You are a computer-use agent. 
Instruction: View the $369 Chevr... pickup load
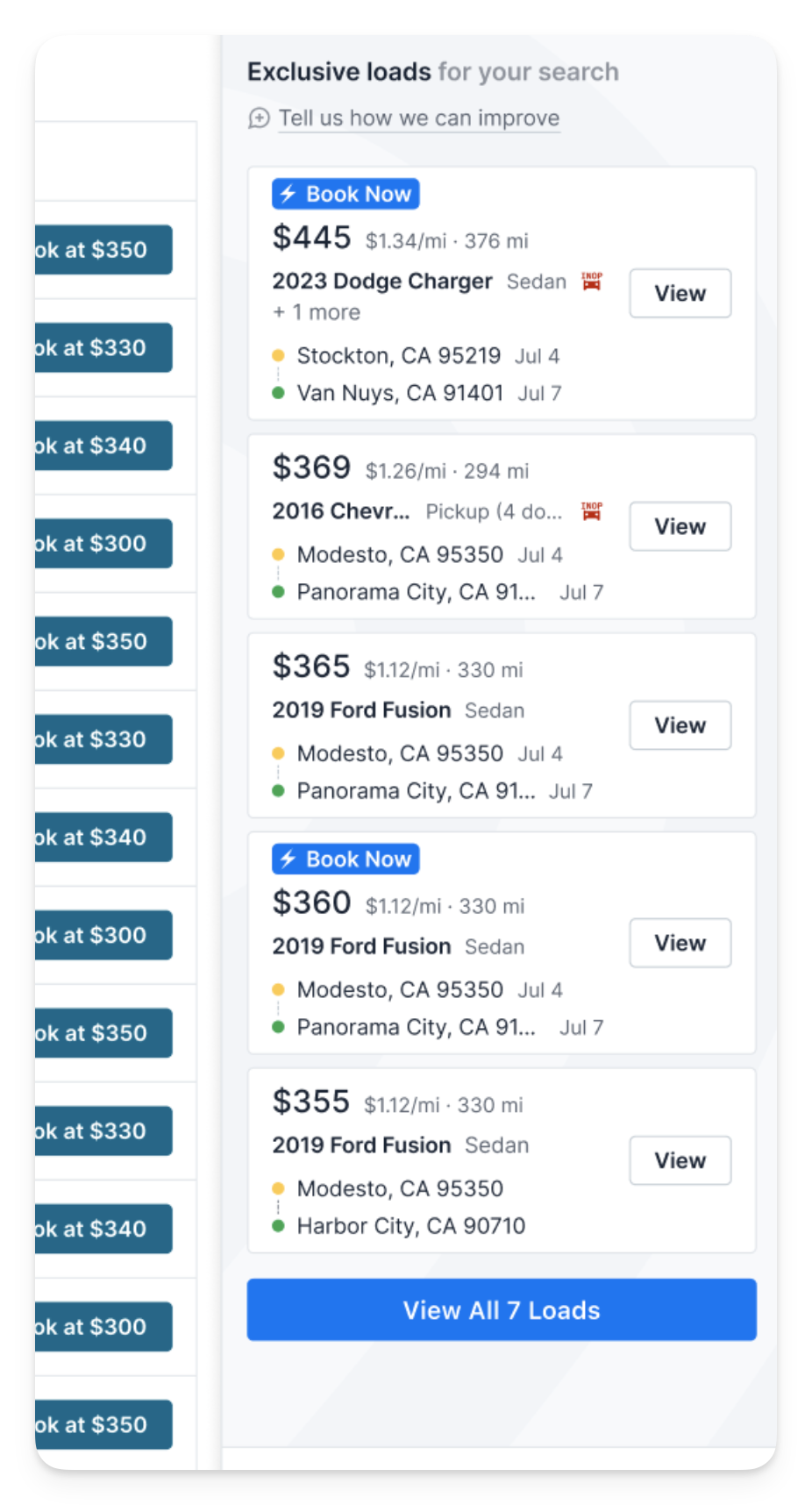pyautogui.click(x=680, y=526)
